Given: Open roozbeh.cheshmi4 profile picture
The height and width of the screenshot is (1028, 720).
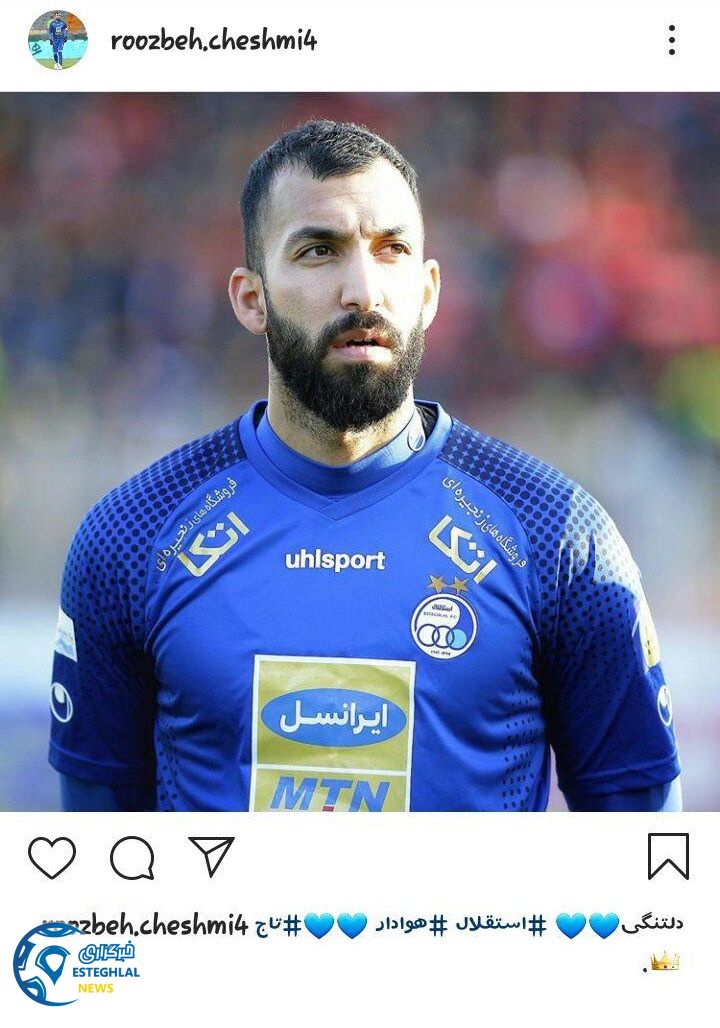Looking at the screenshot, I should pyautogui.click(x=57, y=40).
